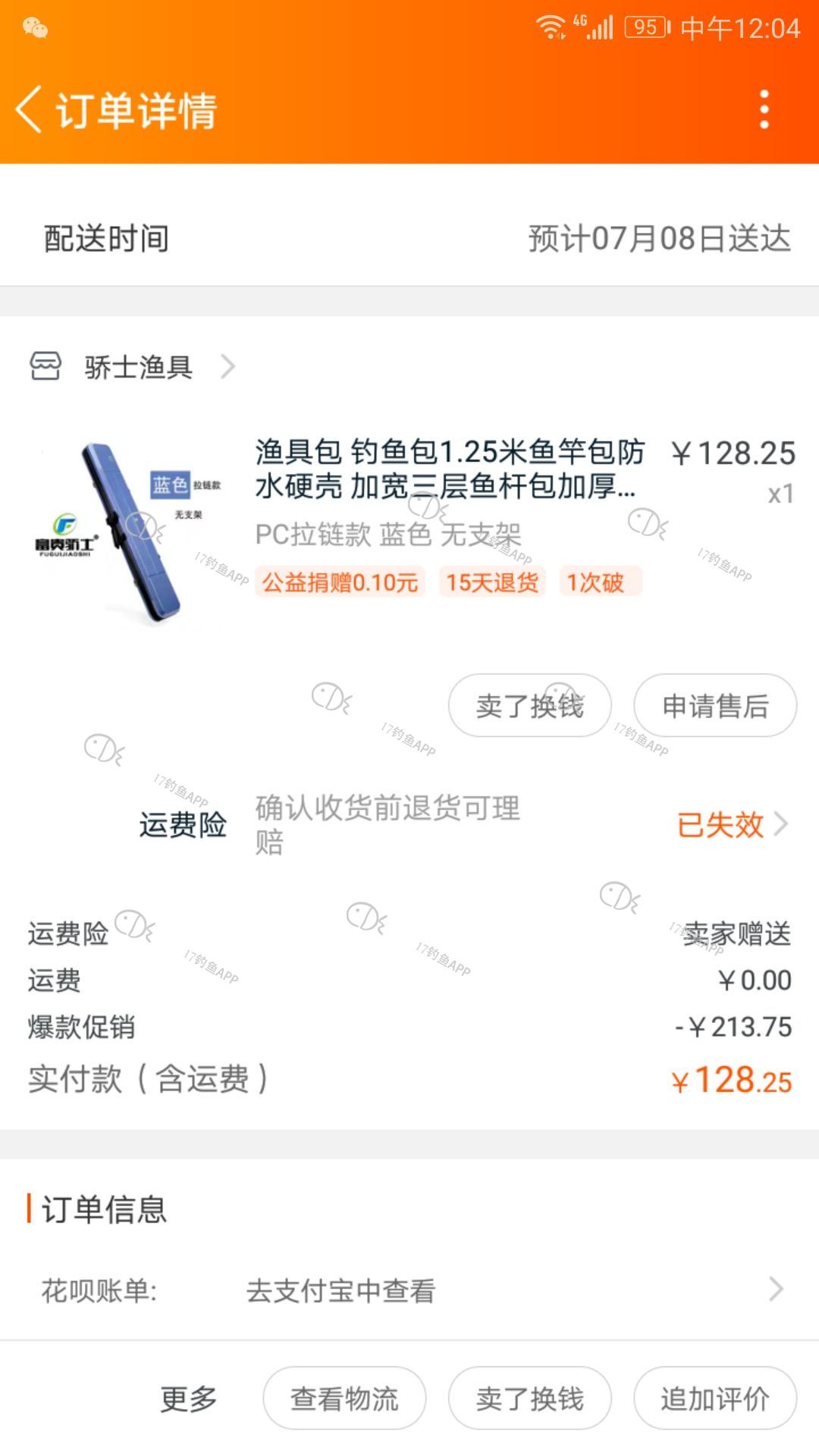Tap 更多 in the bottom bar

tap(189, 1398)
